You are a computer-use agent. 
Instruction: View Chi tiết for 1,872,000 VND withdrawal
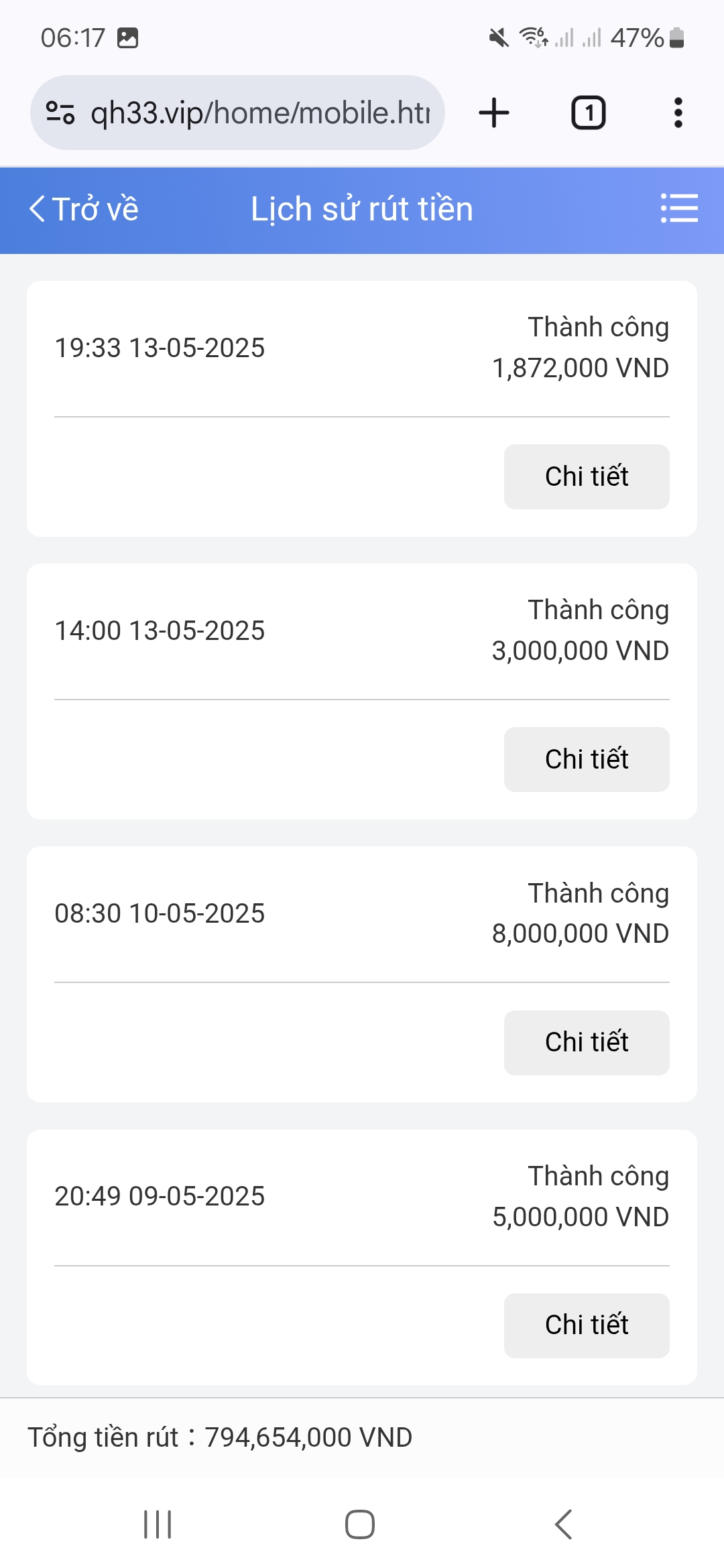point(587,476)
